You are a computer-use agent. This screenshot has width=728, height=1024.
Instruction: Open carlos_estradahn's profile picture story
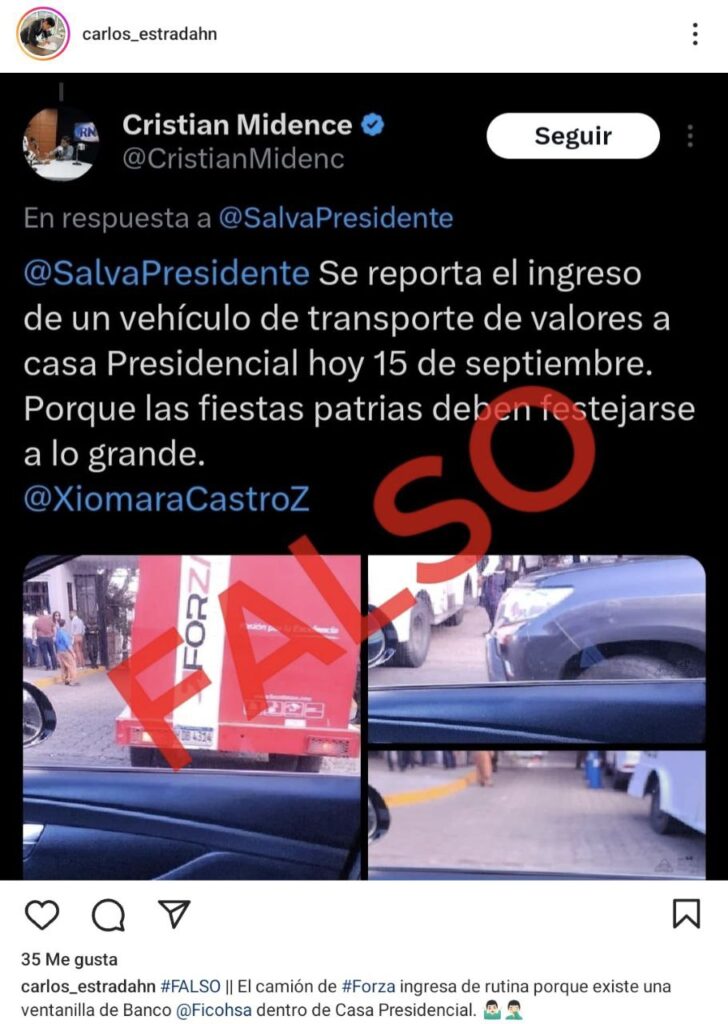coord(42,34)
